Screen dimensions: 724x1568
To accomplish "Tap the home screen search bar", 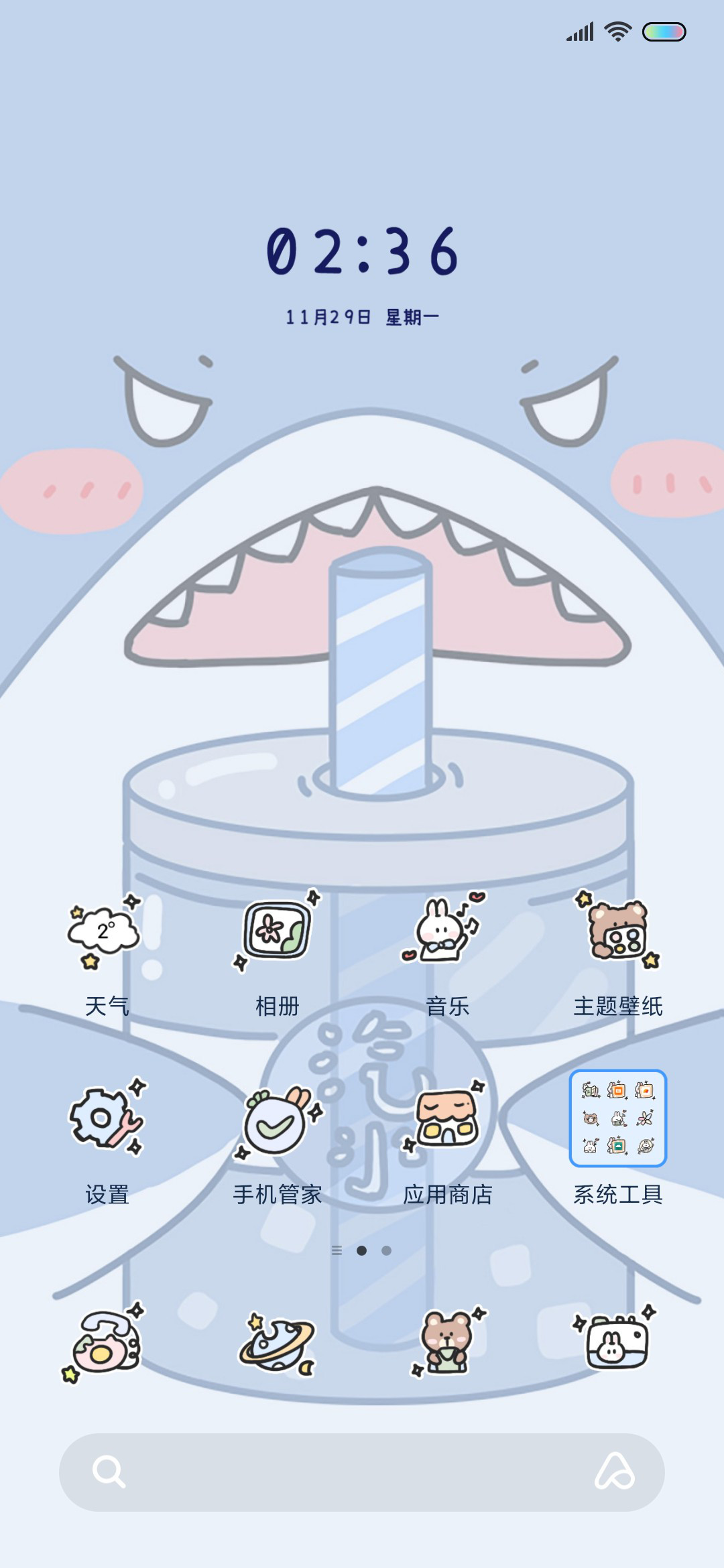I will (362, 1472).
